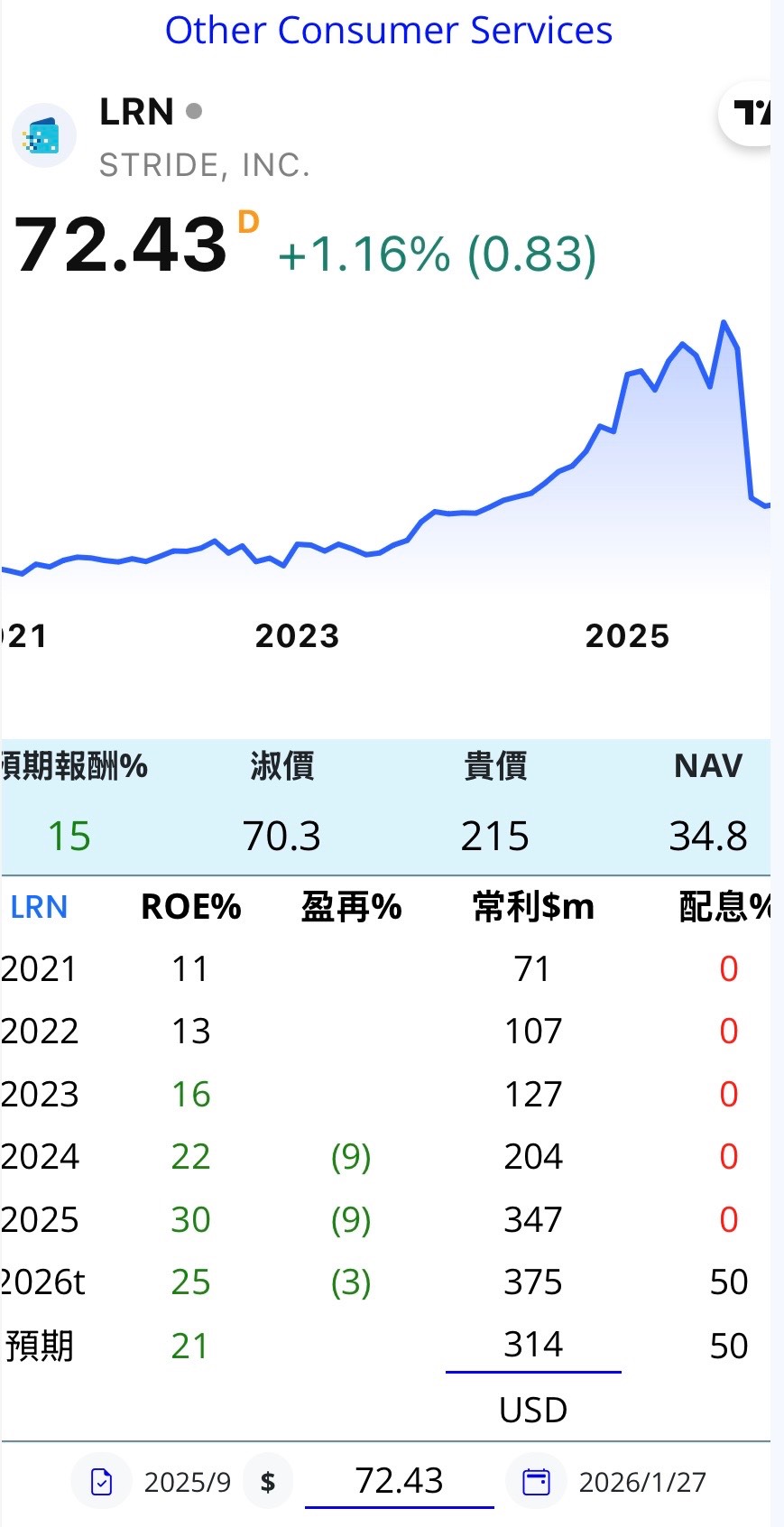Edit the expected profit field showing 314

pyautogui.click(x=533, y=1346)
